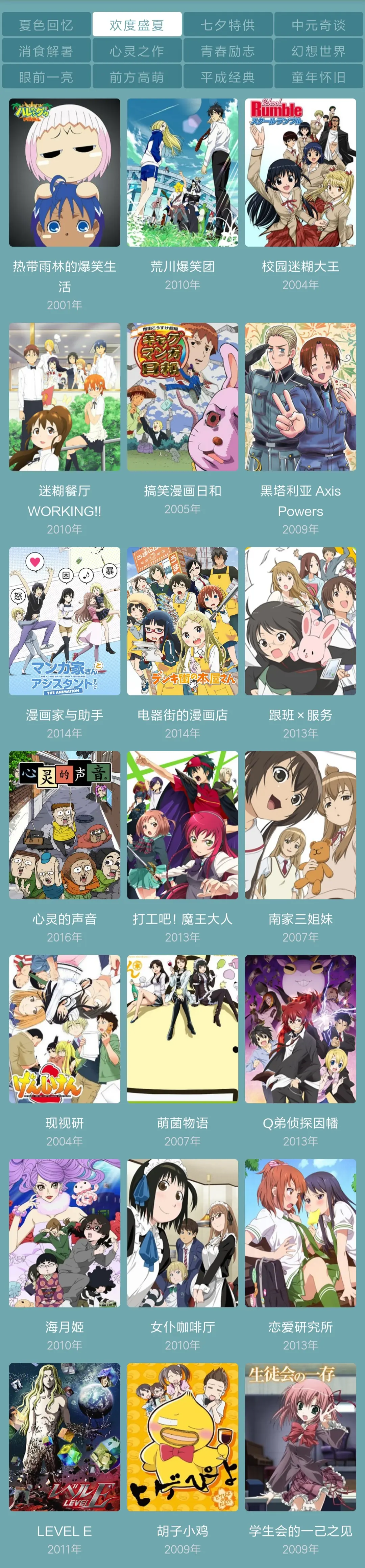Select the 心灵之作 tab
Screen dimensions: 365x1568
pos(137,51)
